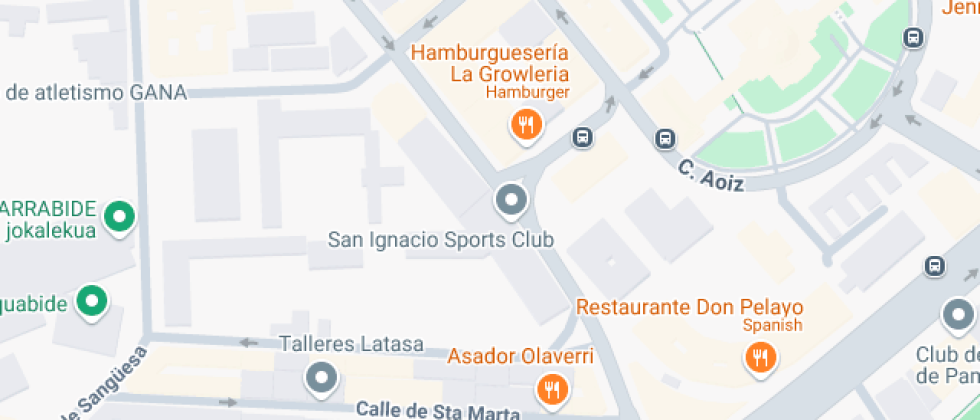Open the ARRABIDE jokalekua green pin
The width and height of the screenshot is (980, 420).
[x=119, y=218]
